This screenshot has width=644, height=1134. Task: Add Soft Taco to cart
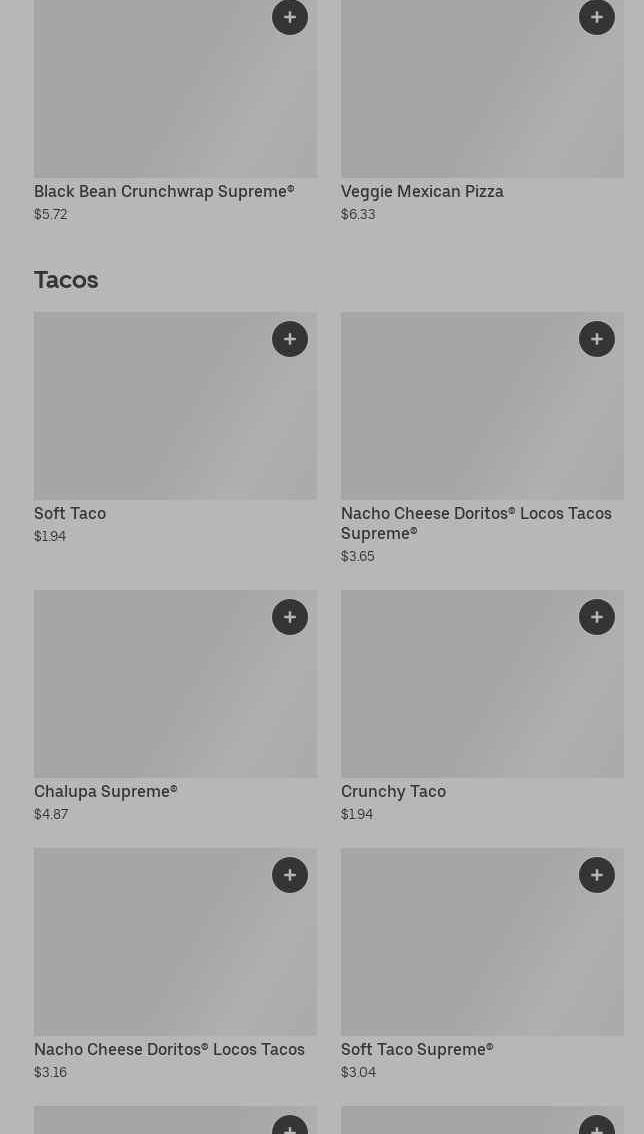tap(290, 339)
